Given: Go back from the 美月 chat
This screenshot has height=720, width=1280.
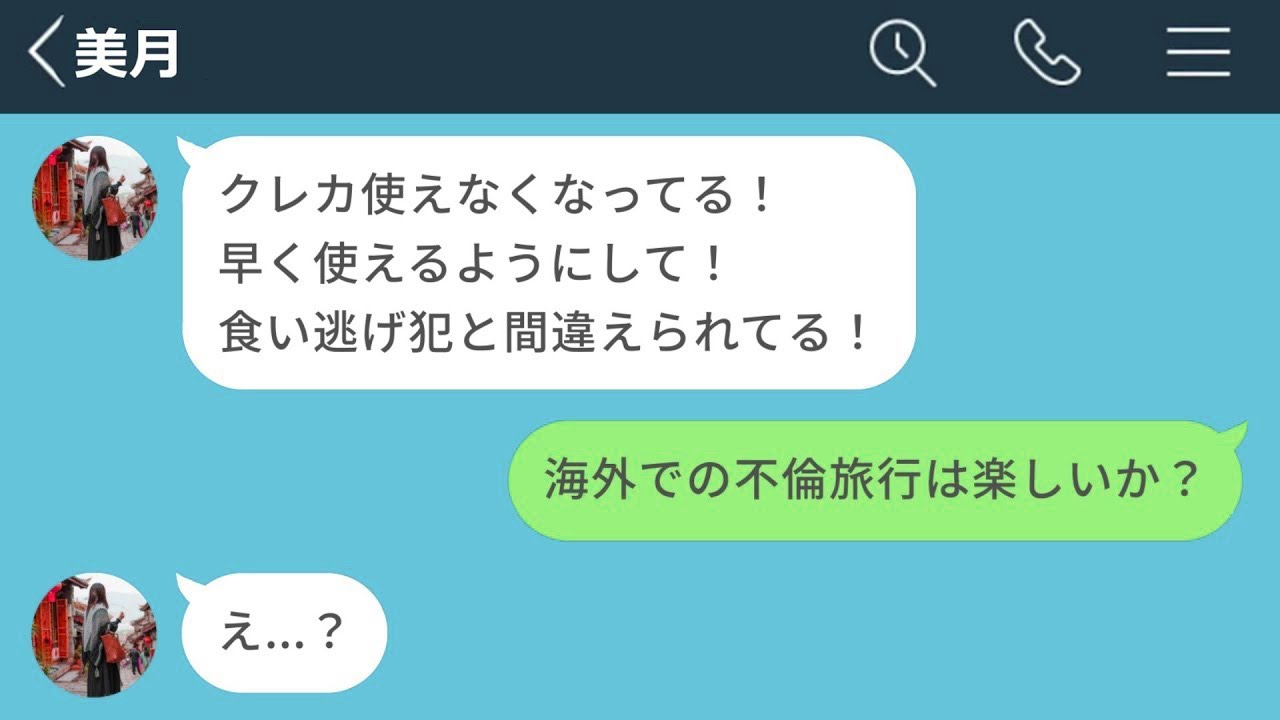Looking at the screenshot, I should point(46,55).
